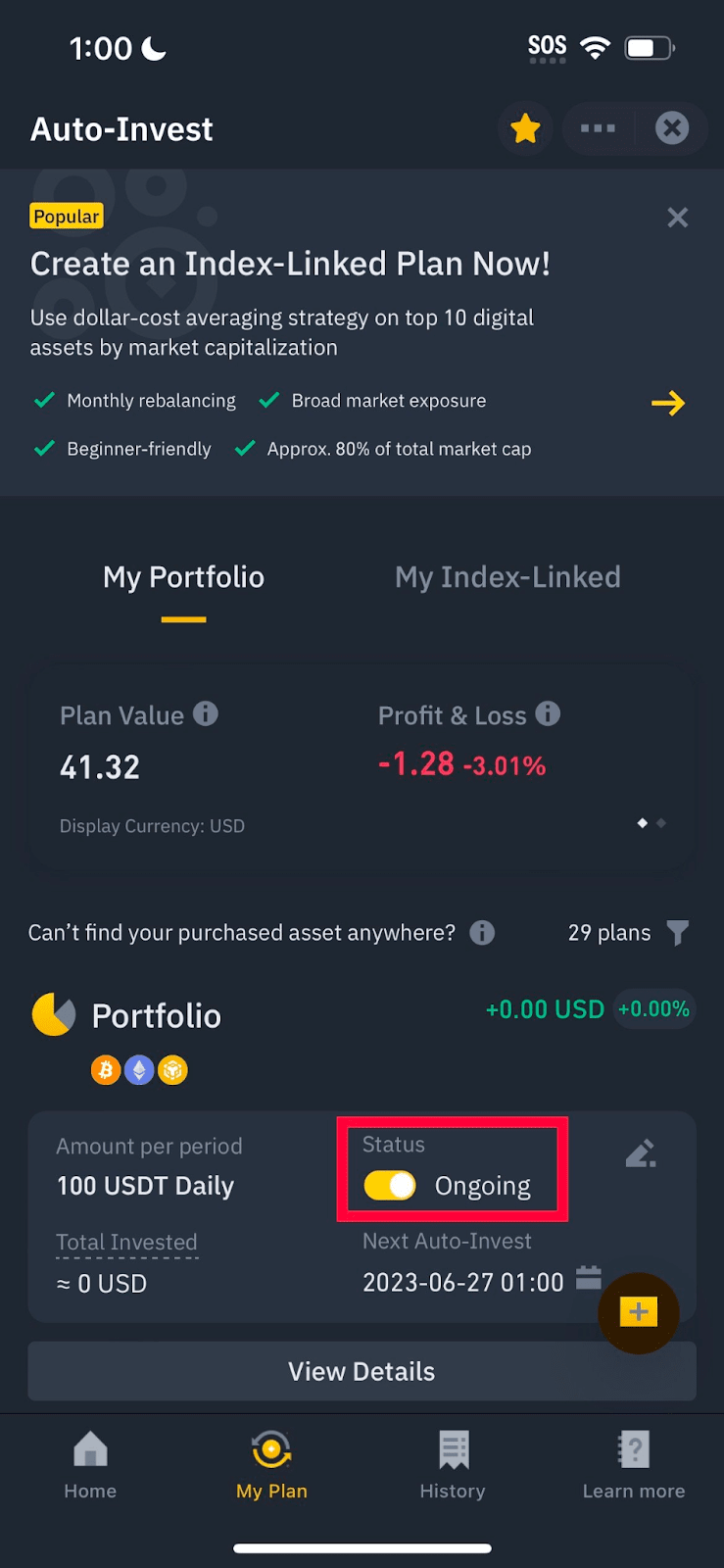The width and height of the screenshot is (724, 1568).
Task: Open the three-dot options menu
Action: [598, 128]
